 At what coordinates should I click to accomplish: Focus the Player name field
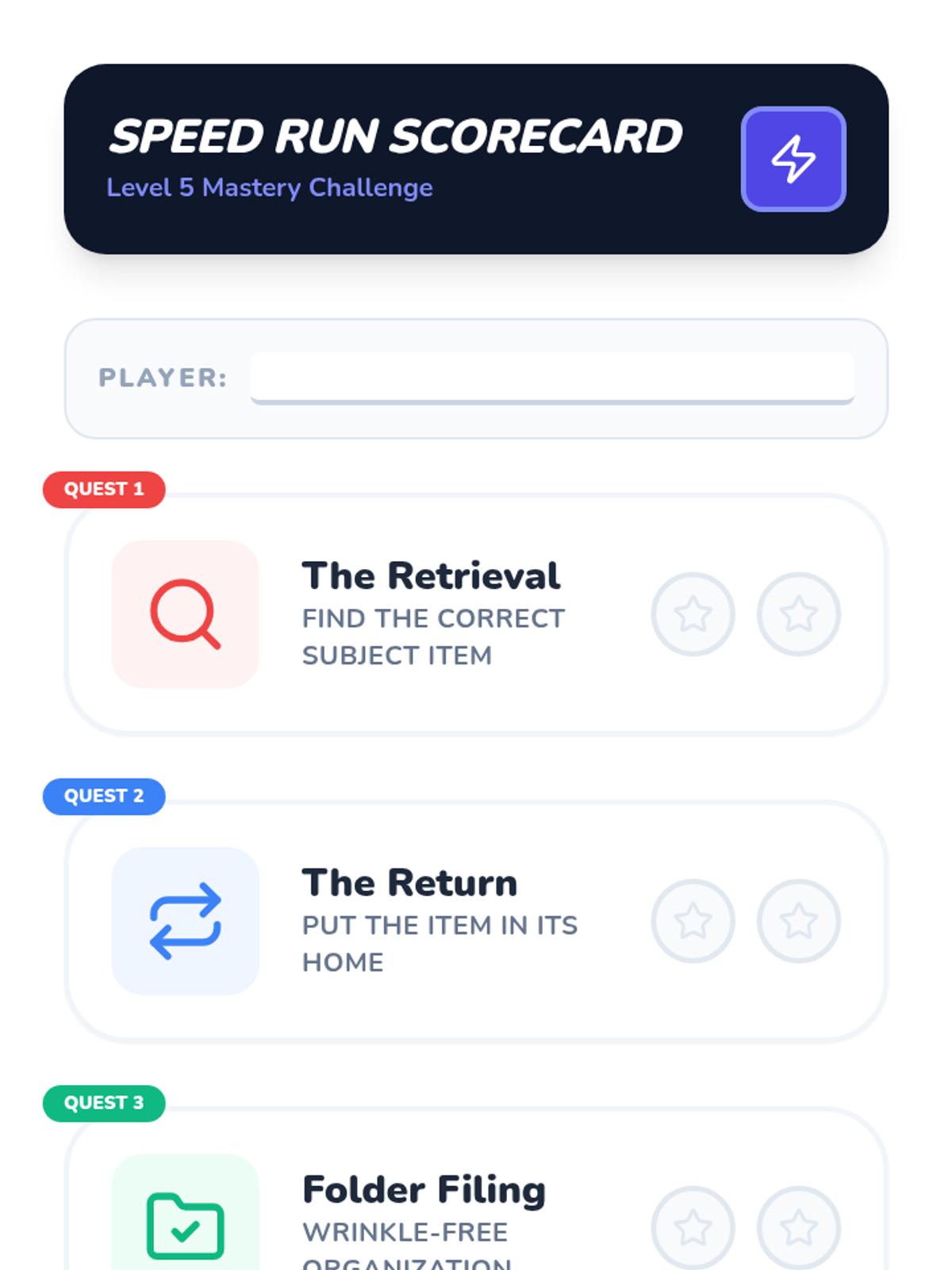552,379
